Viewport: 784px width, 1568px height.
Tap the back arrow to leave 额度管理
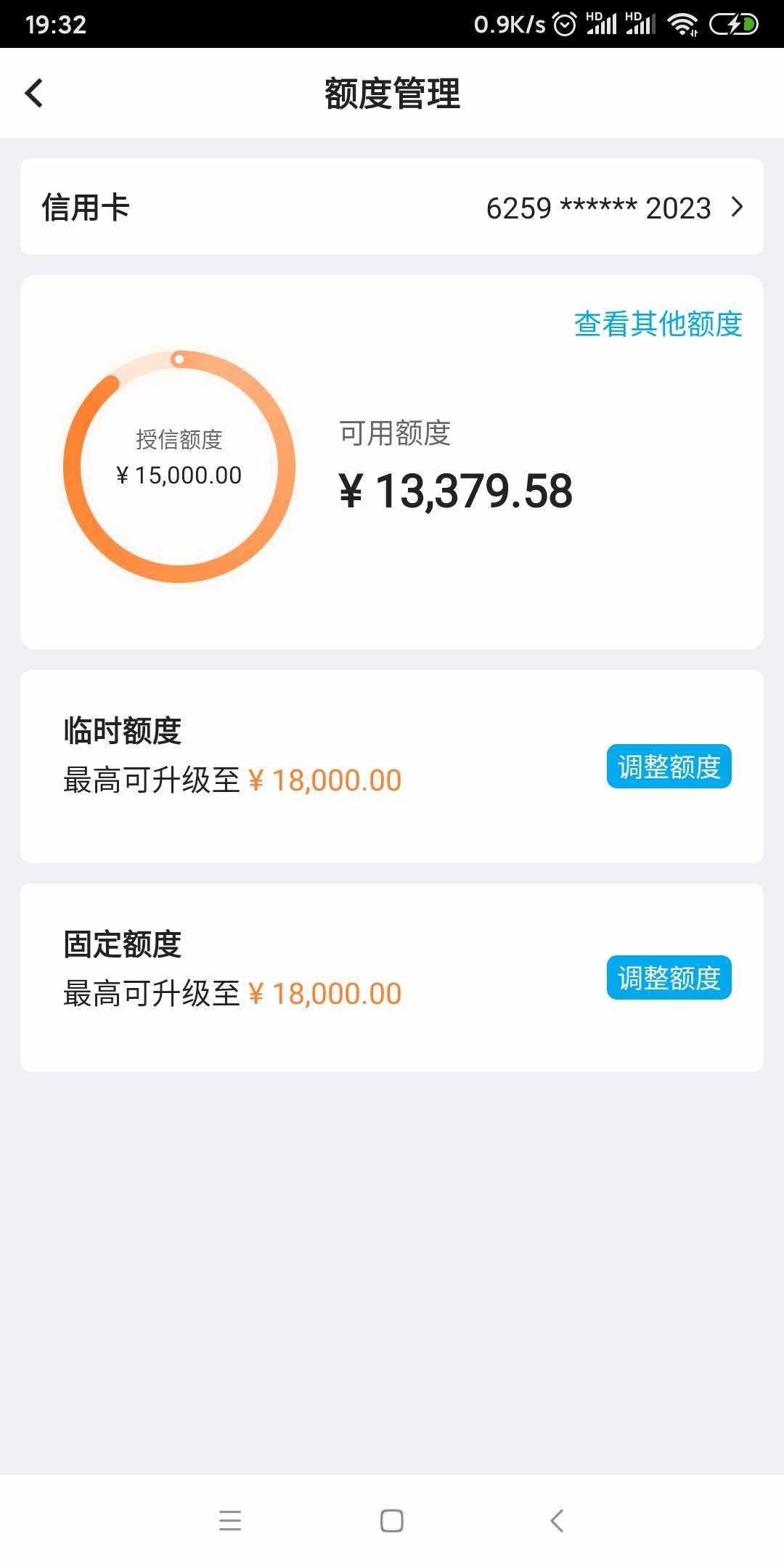click(34, 94)
